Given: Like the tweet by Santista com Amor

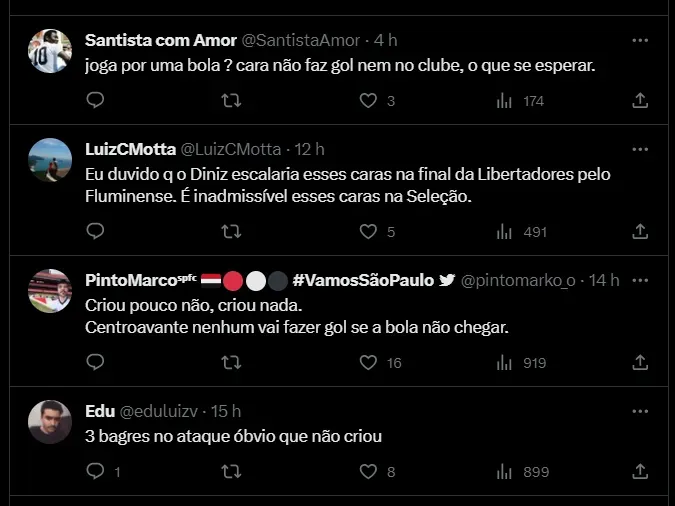Looking at the screenshot, I should coord(368,101).
